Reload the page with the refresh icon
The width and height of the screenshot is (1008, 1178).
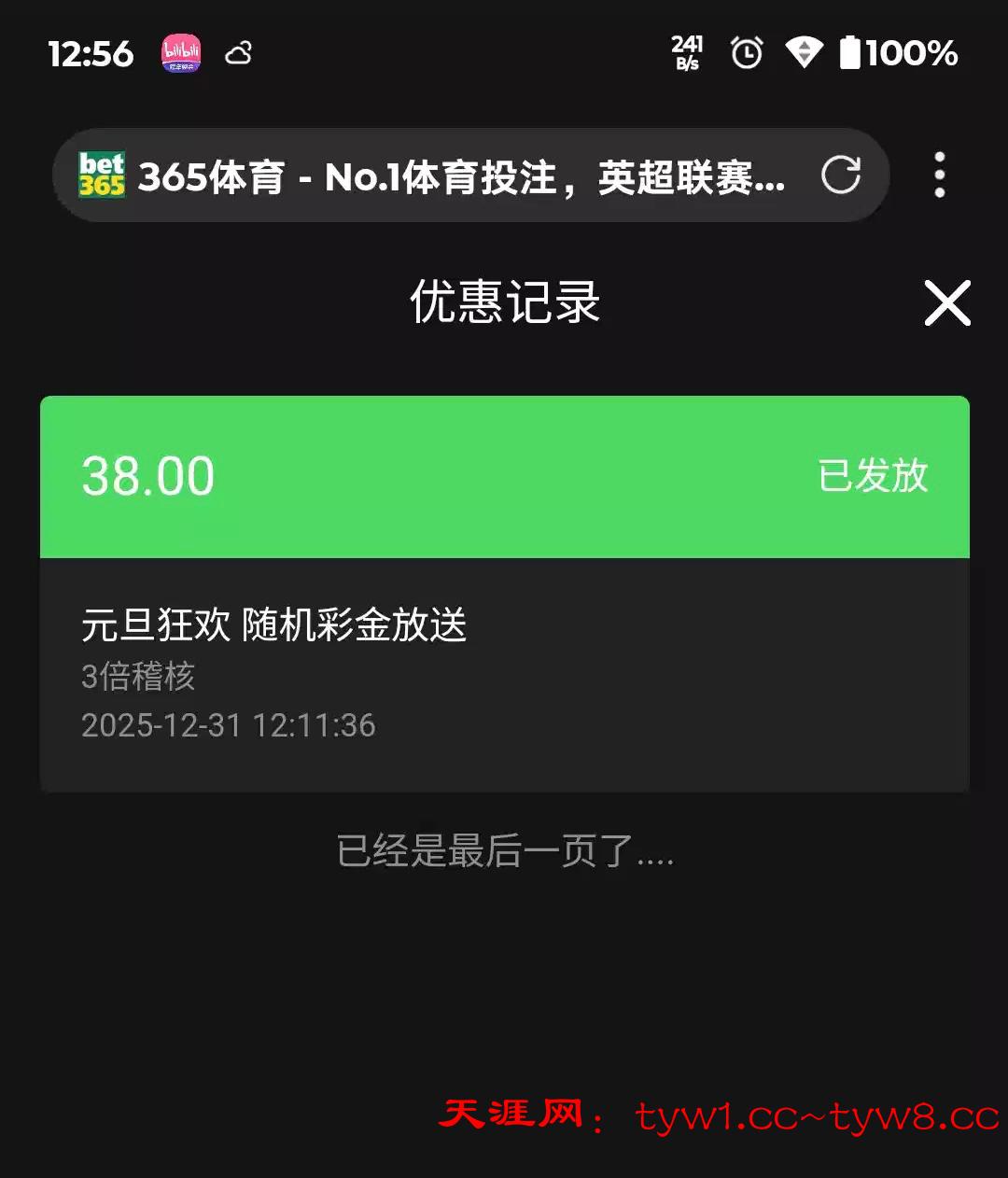click(840, 175)
